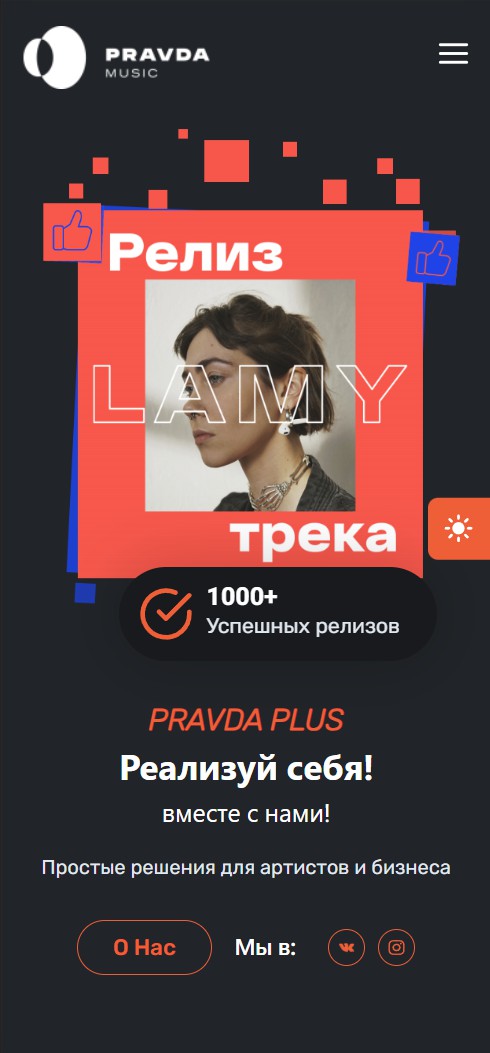Viewport: 490px width, 1053px height.
Task: Go to Pravda Music home via logo
Action: pos(116,58)
